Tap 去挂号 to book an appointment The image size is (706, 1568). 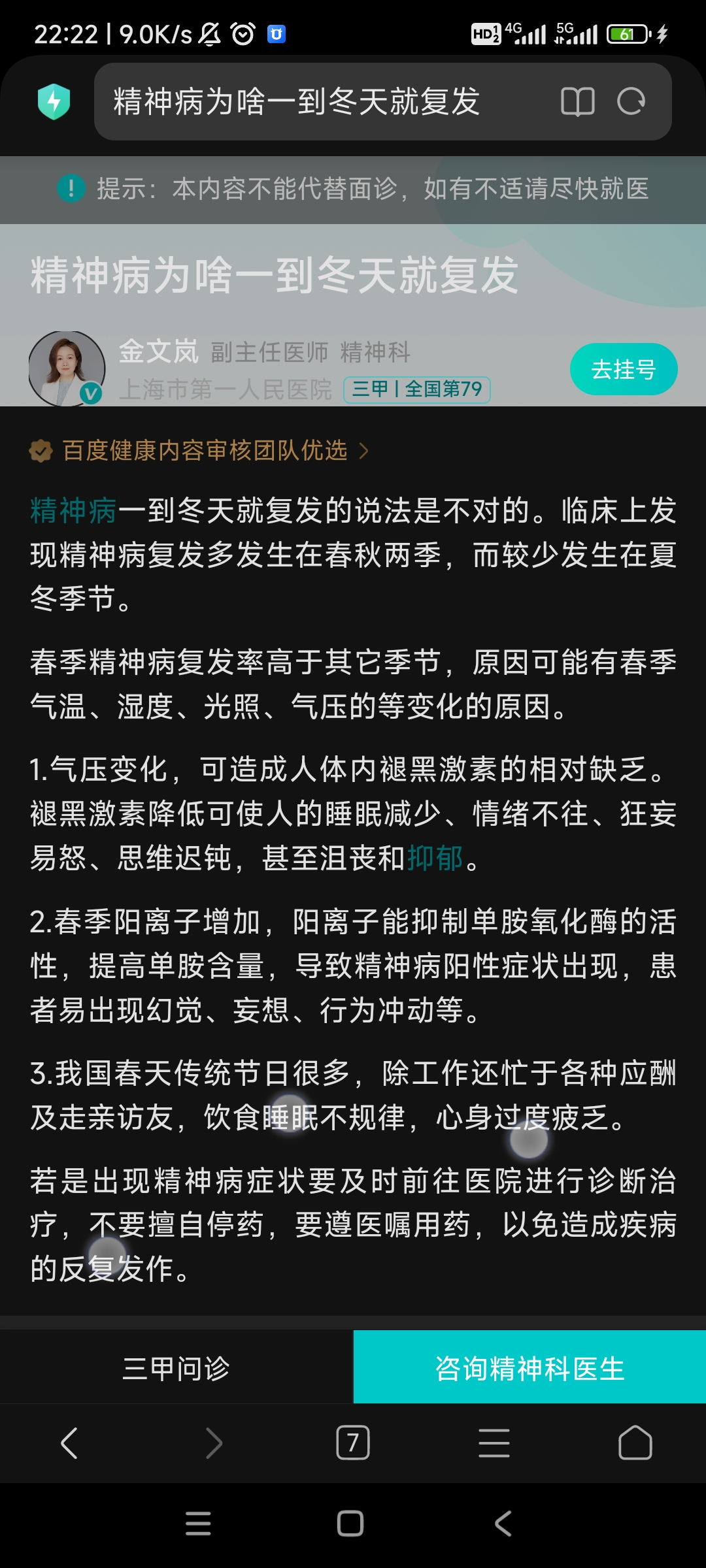pyautogui.click(x=623, y=369)
